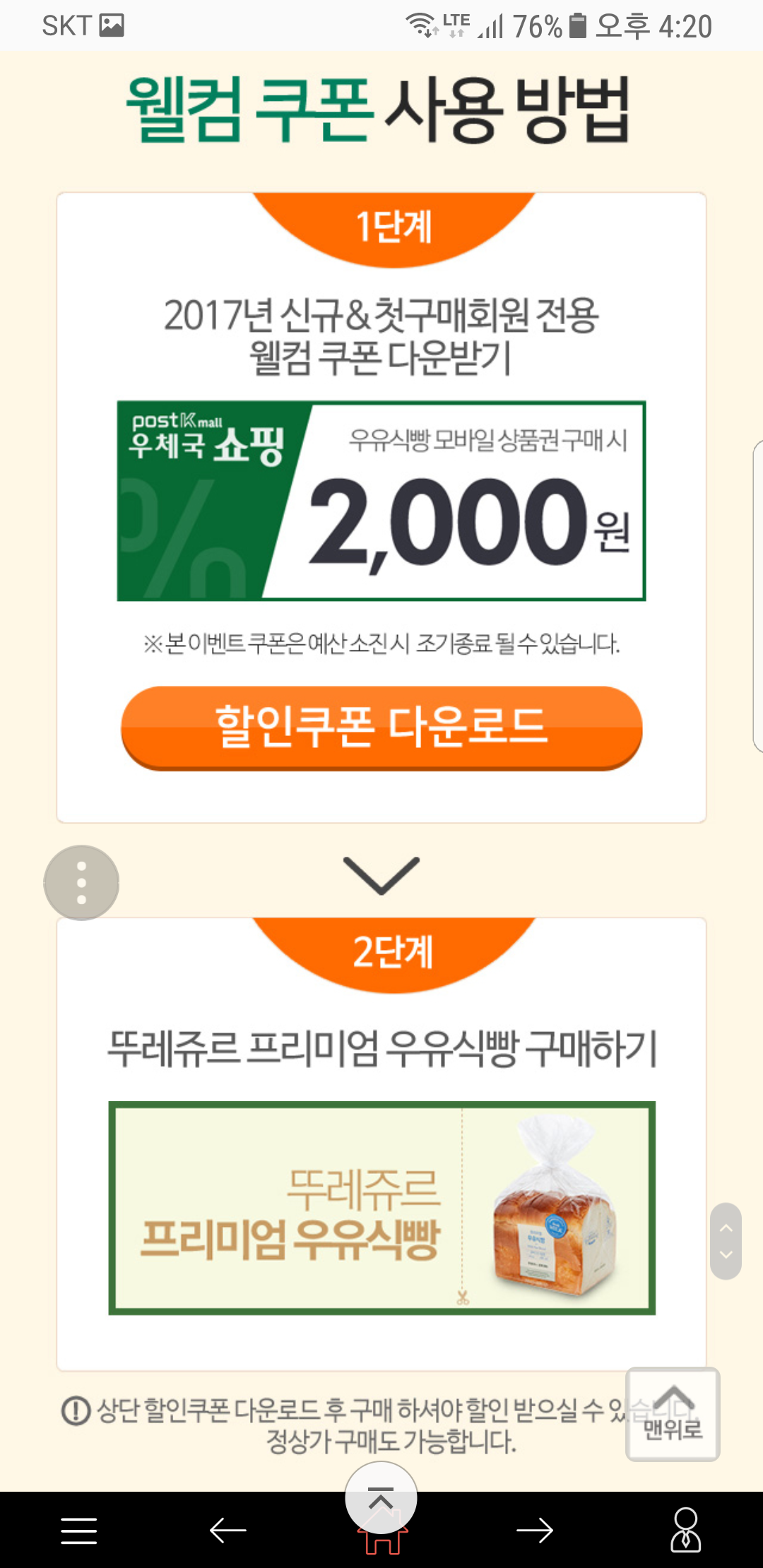Tap the 할인쿠폰 다운로드 button
Viewport: 763px width, 1568px height.
(381, 727)
